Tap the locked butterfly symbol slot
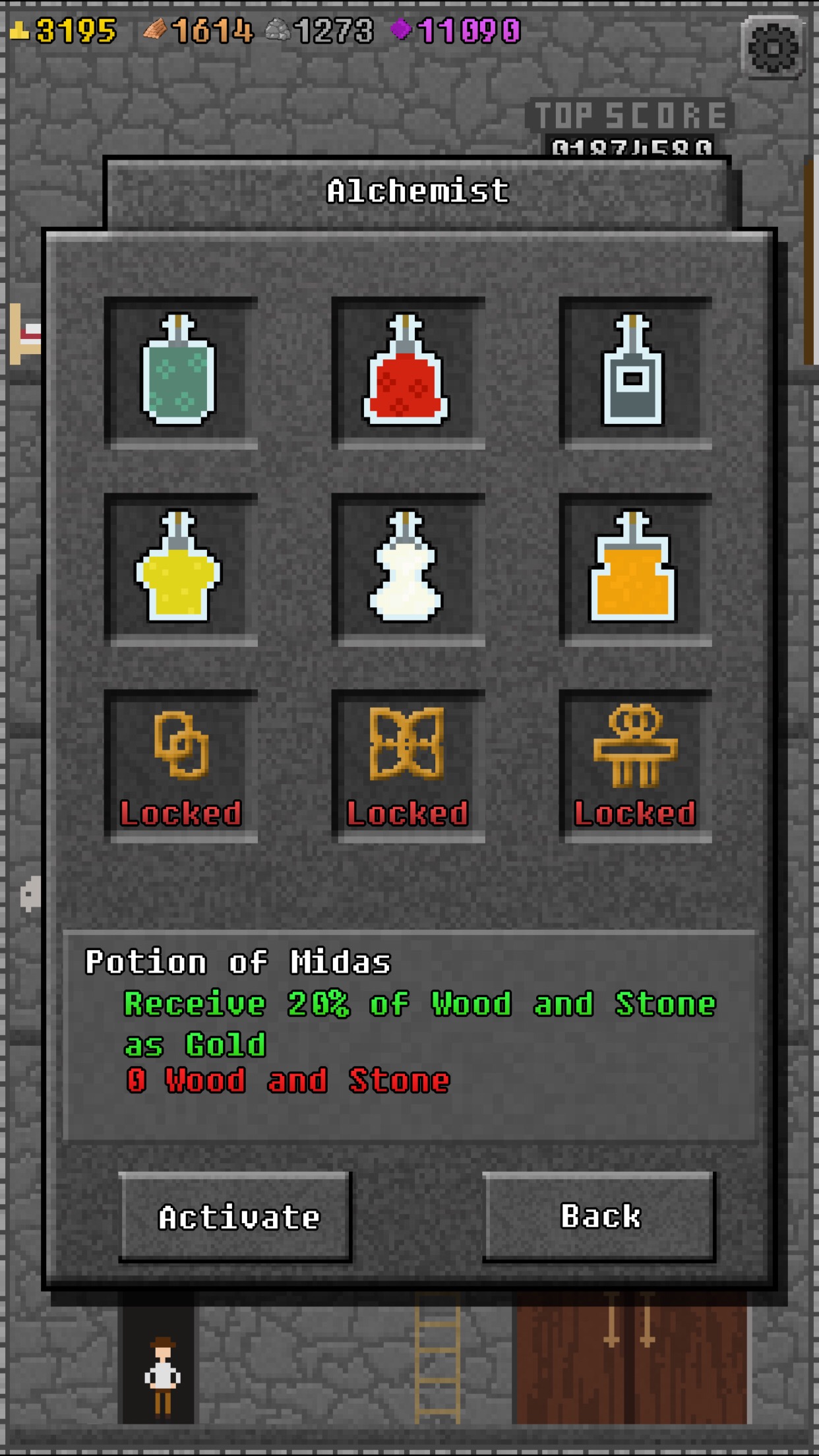 coord(408,766)
